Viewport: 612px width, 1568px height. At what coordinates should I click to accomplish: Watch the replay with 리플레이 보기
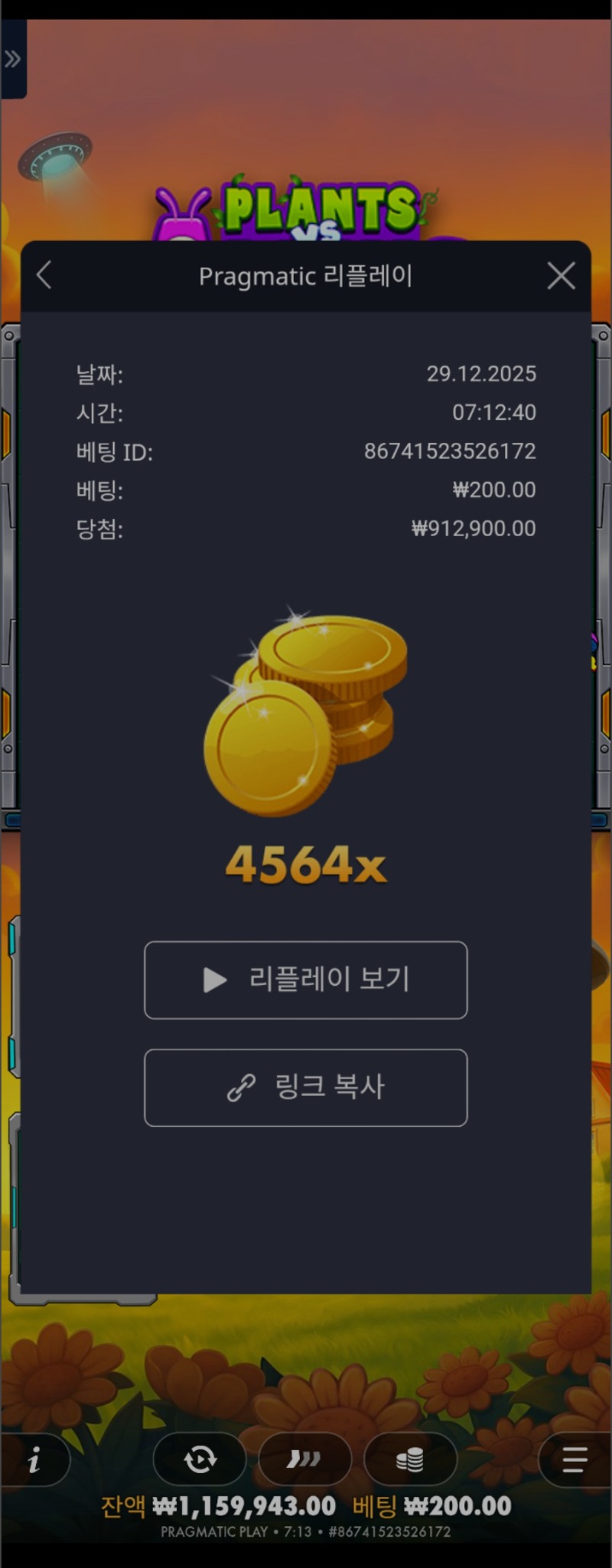click(x=306, y=980)
